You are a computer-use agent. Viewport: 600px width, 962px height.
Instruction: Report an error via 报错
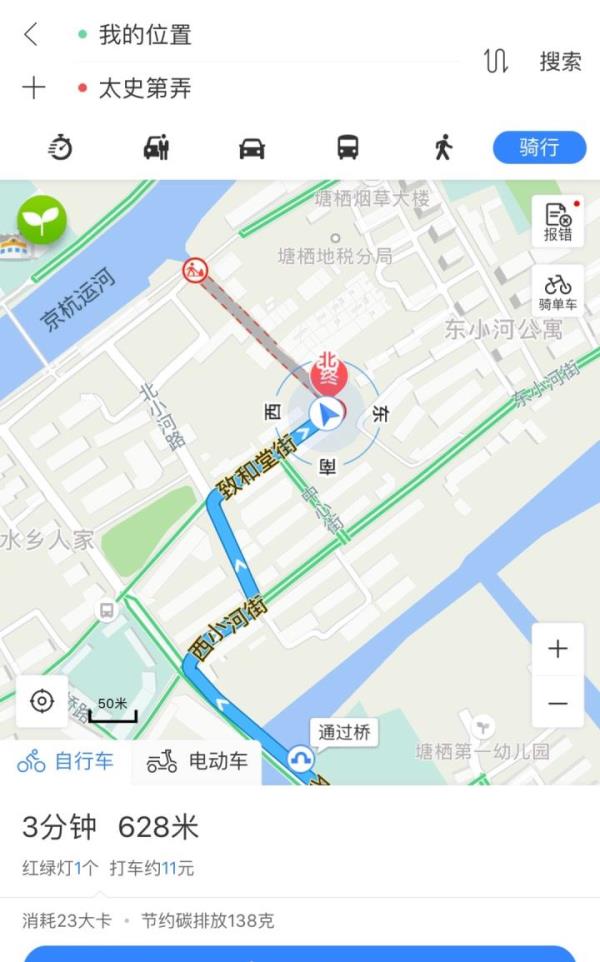point(558,222)
